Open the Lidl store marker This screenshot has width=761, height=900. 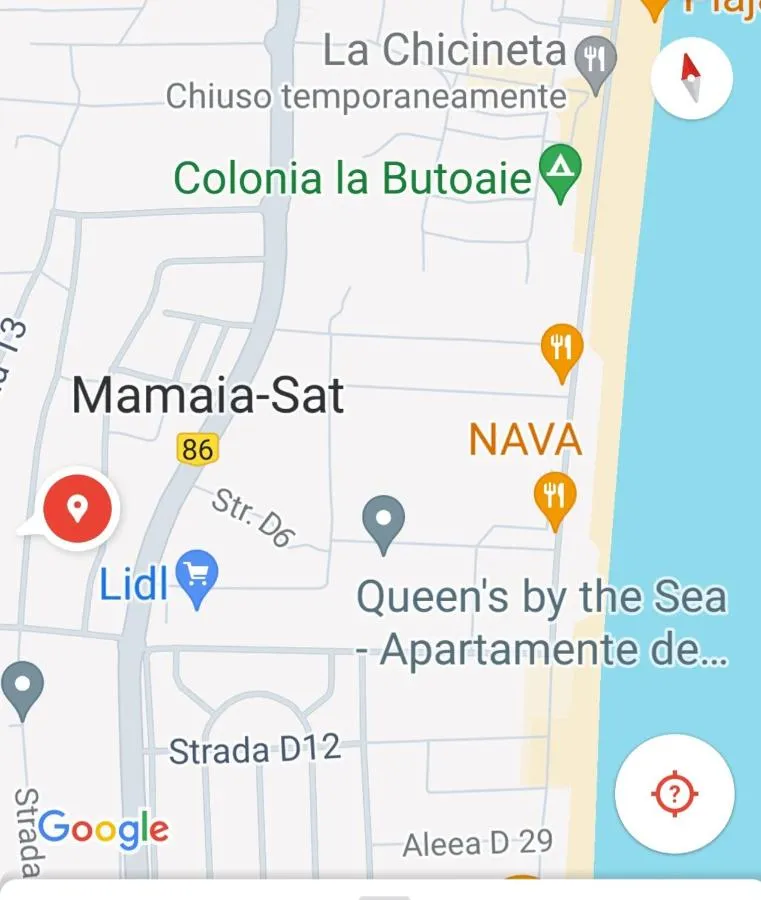pyautogui.click(x=196, y=578)
